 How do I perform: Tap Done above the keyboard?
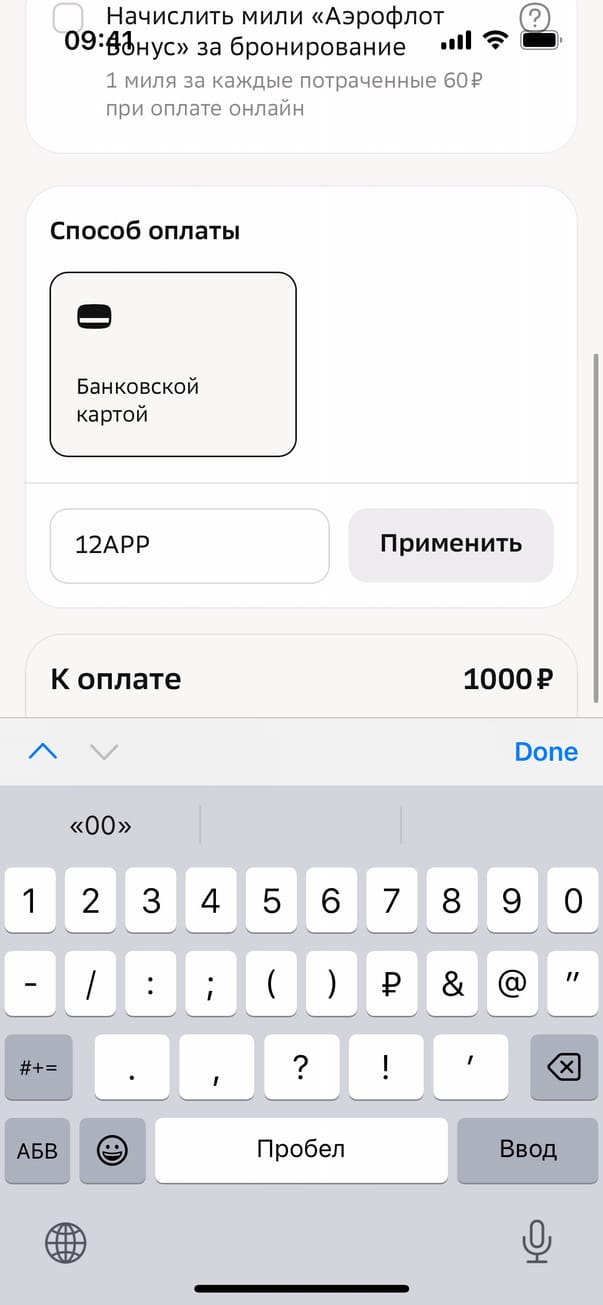pyautogui.click(x=545, y=752)
